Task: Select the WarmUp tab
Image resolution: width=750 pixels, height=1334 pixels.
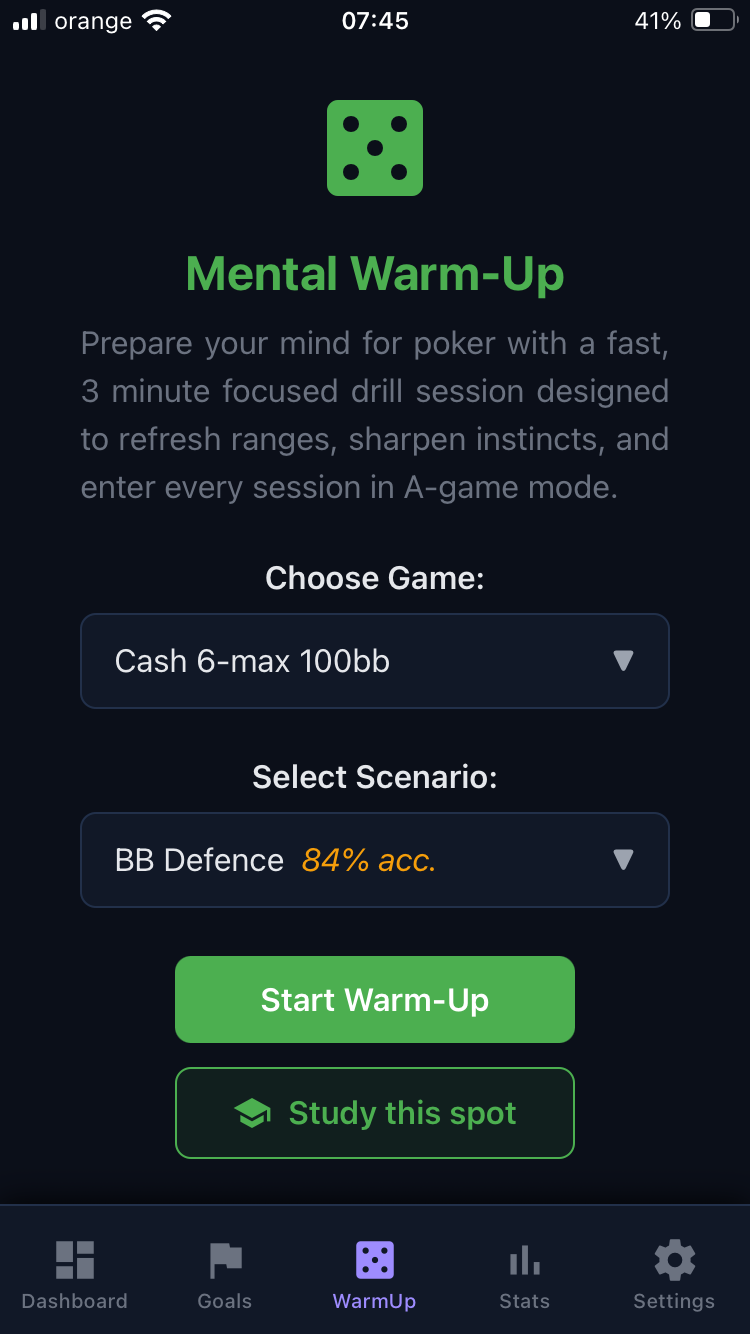Action: coord(375,1274)
